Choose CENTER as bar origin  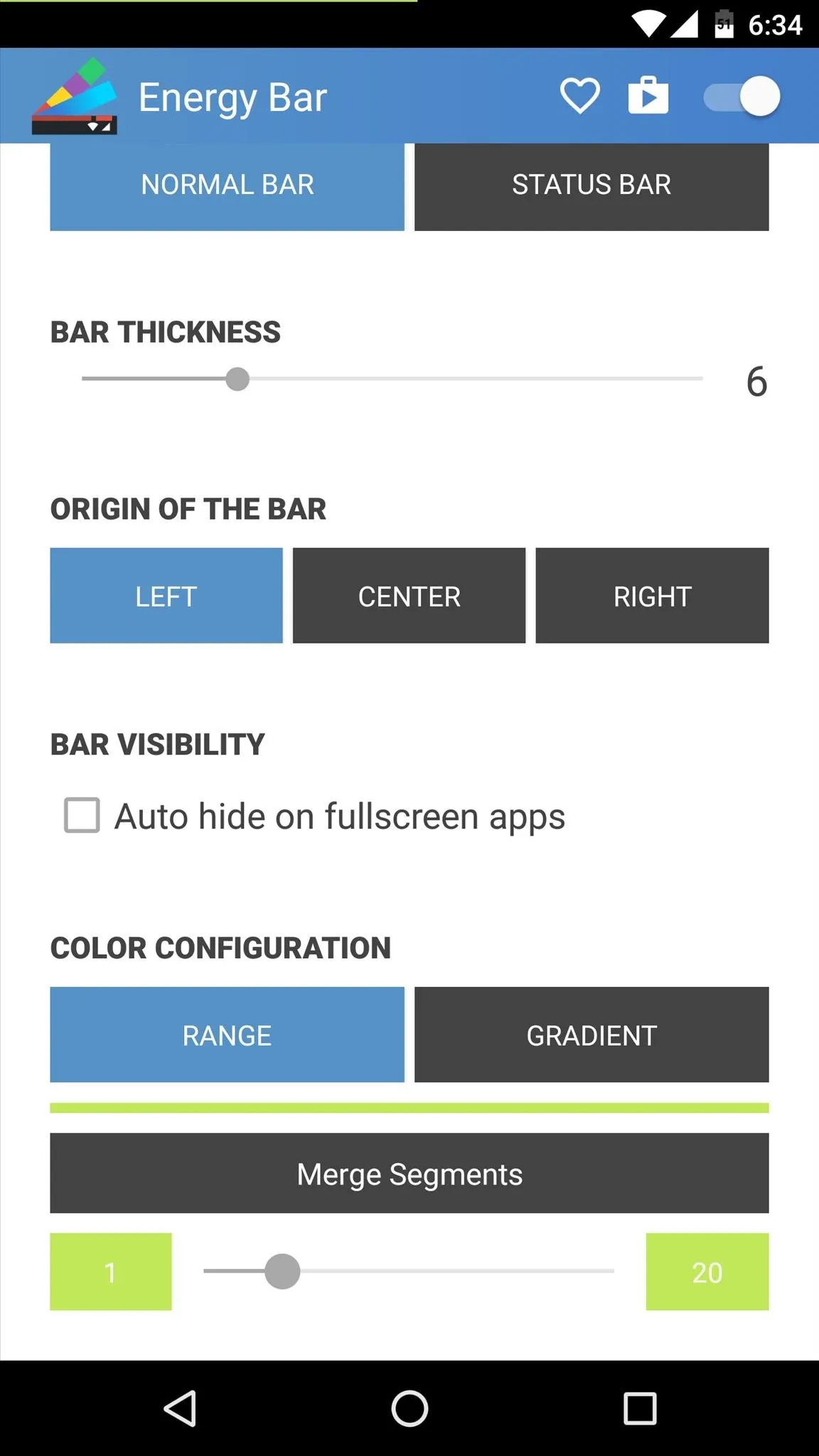tap(409, 596)
